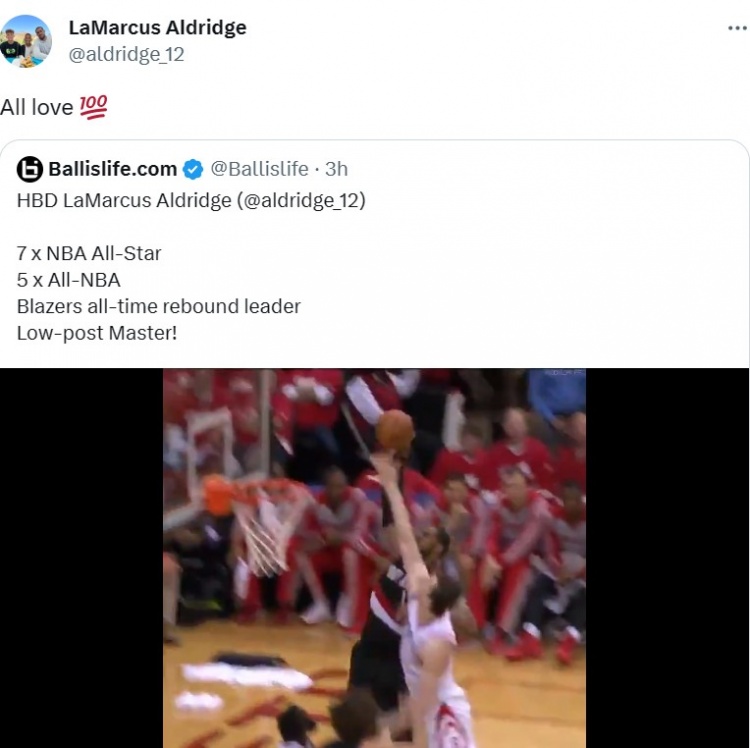The image size is (750, 748).
Task: Open the @aldridge_12 handle
Action: tap(126, 55)
